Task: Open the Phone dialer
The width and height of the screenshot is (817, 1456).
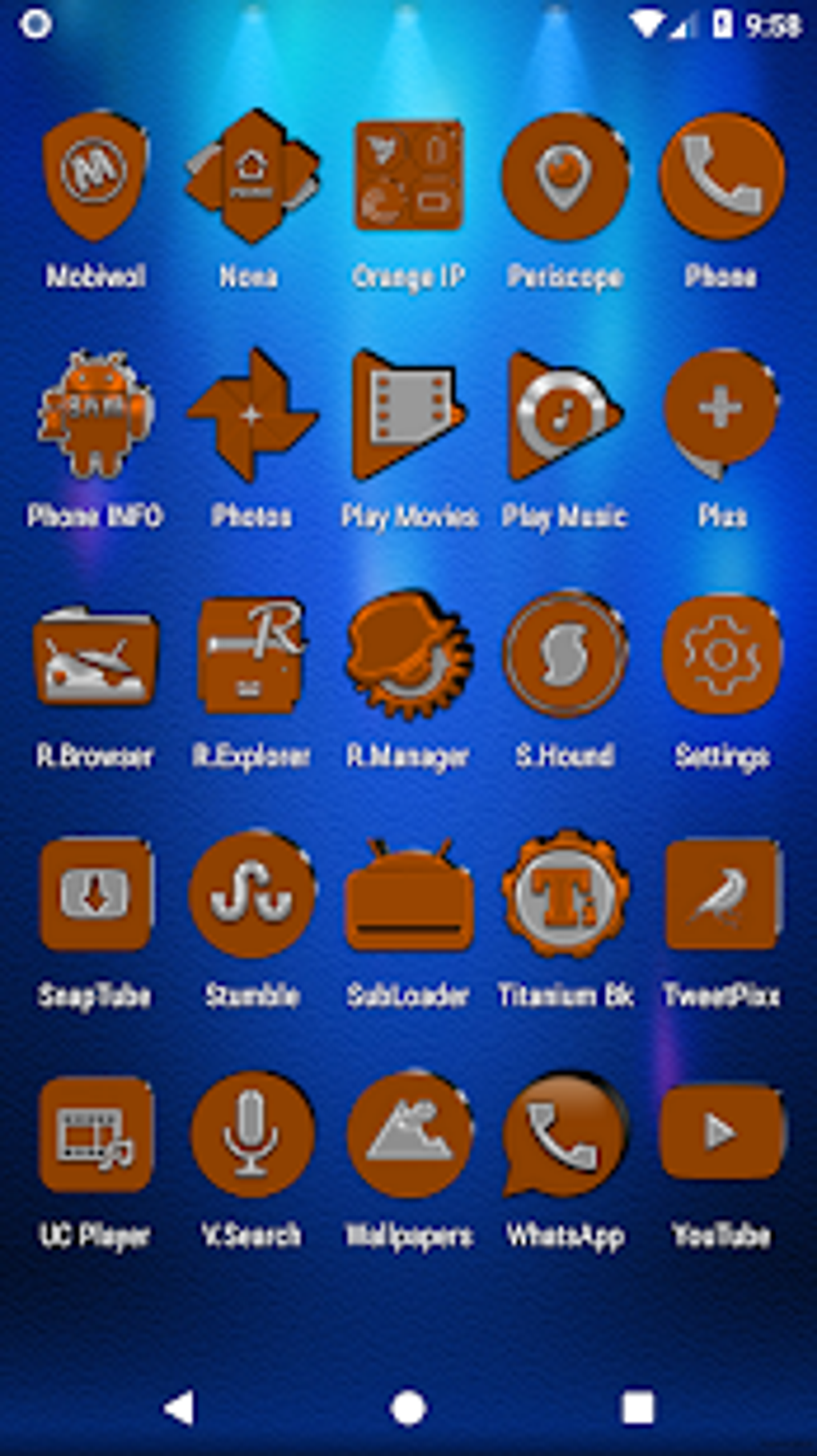Action: pos(721,178)
